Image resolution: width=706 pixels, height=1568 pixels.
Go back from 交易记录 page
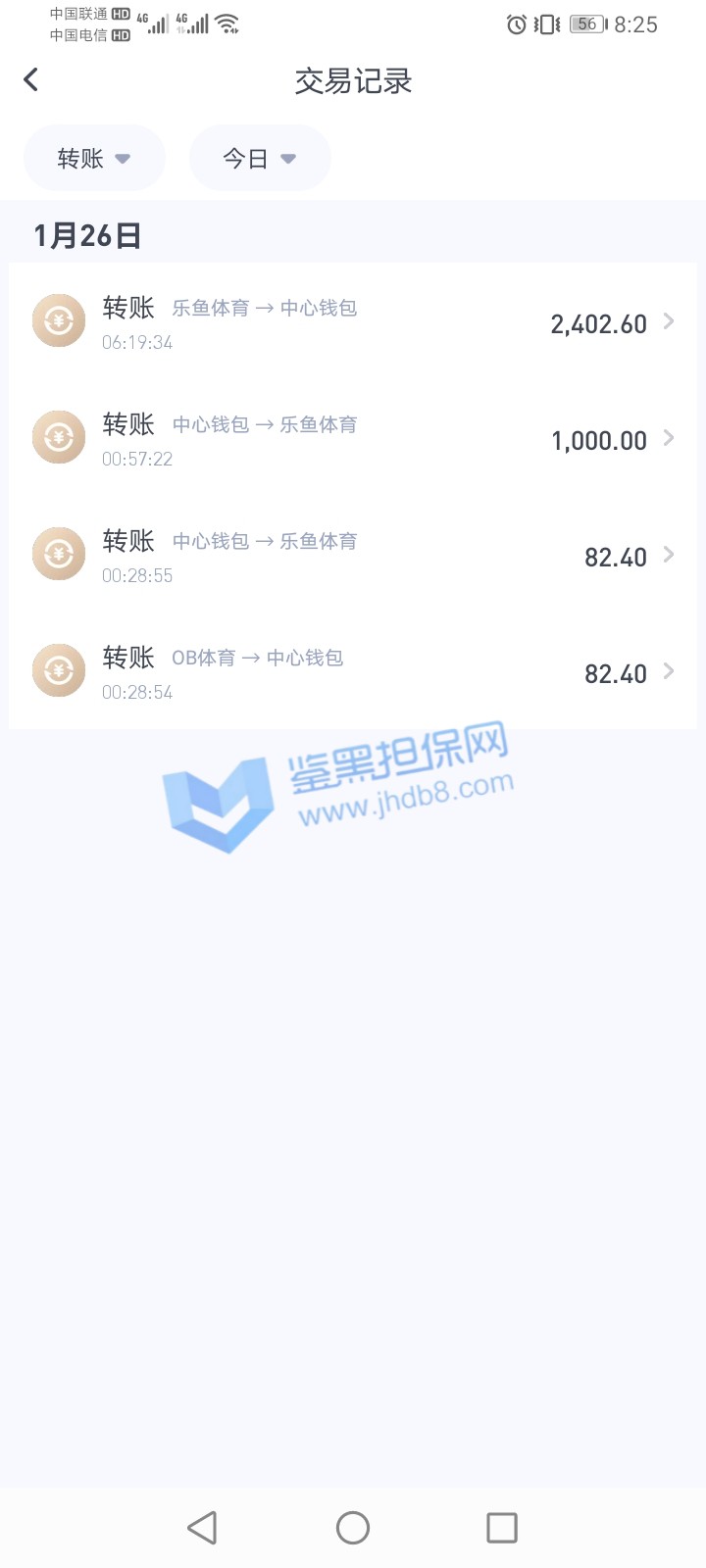pyautogui.click(x=31, y=80)
